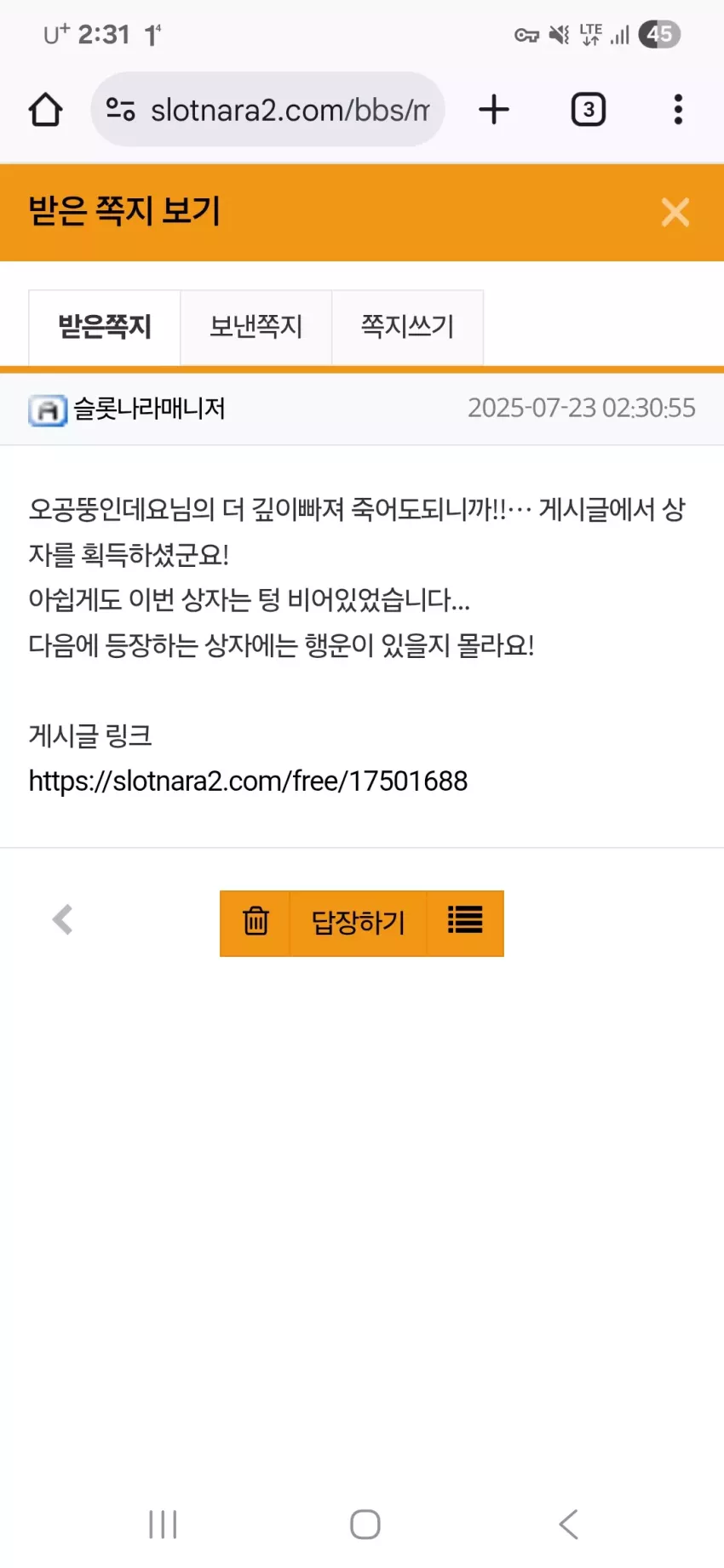Open a new browser tab

point(494,110)
